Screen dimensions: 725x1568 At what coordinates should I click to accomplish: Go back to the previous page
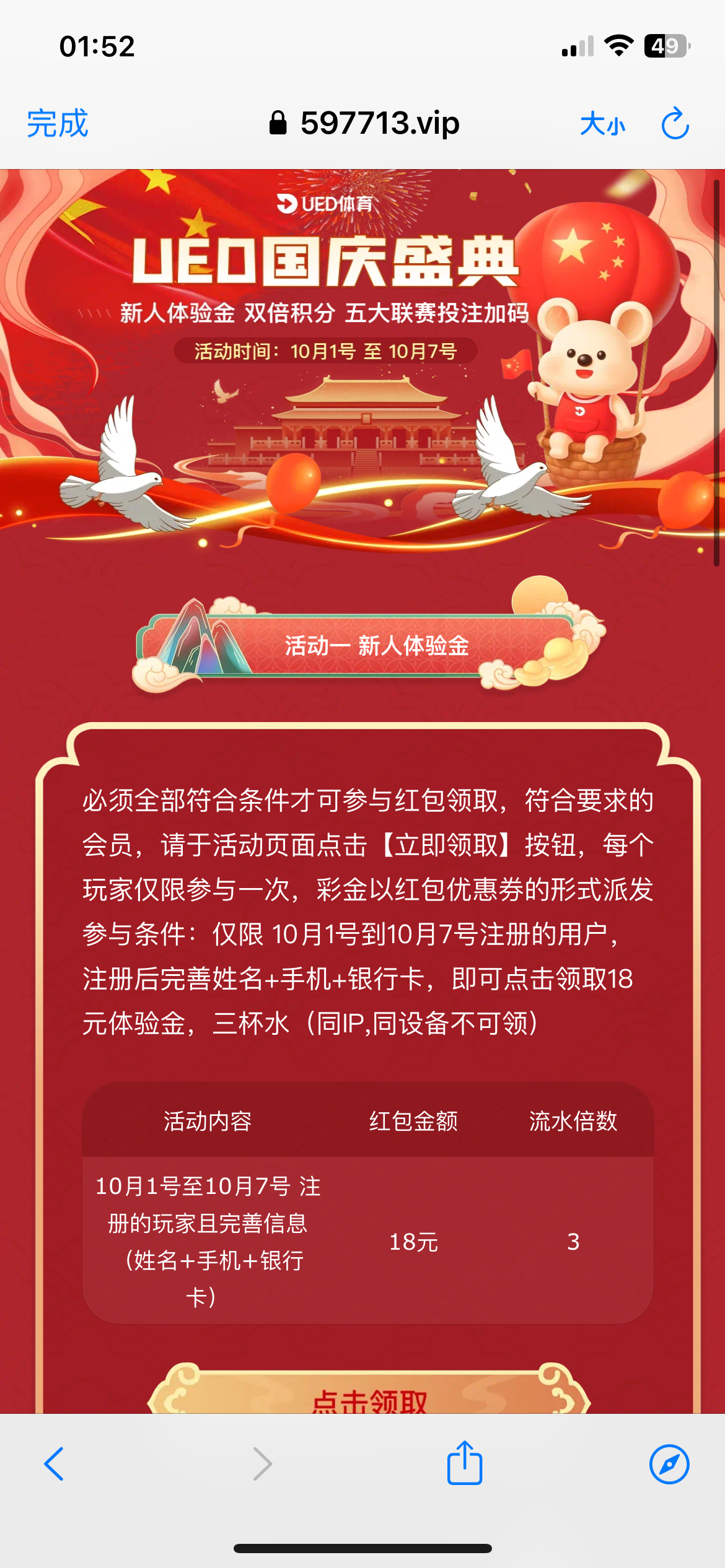tap(55, 1465)
